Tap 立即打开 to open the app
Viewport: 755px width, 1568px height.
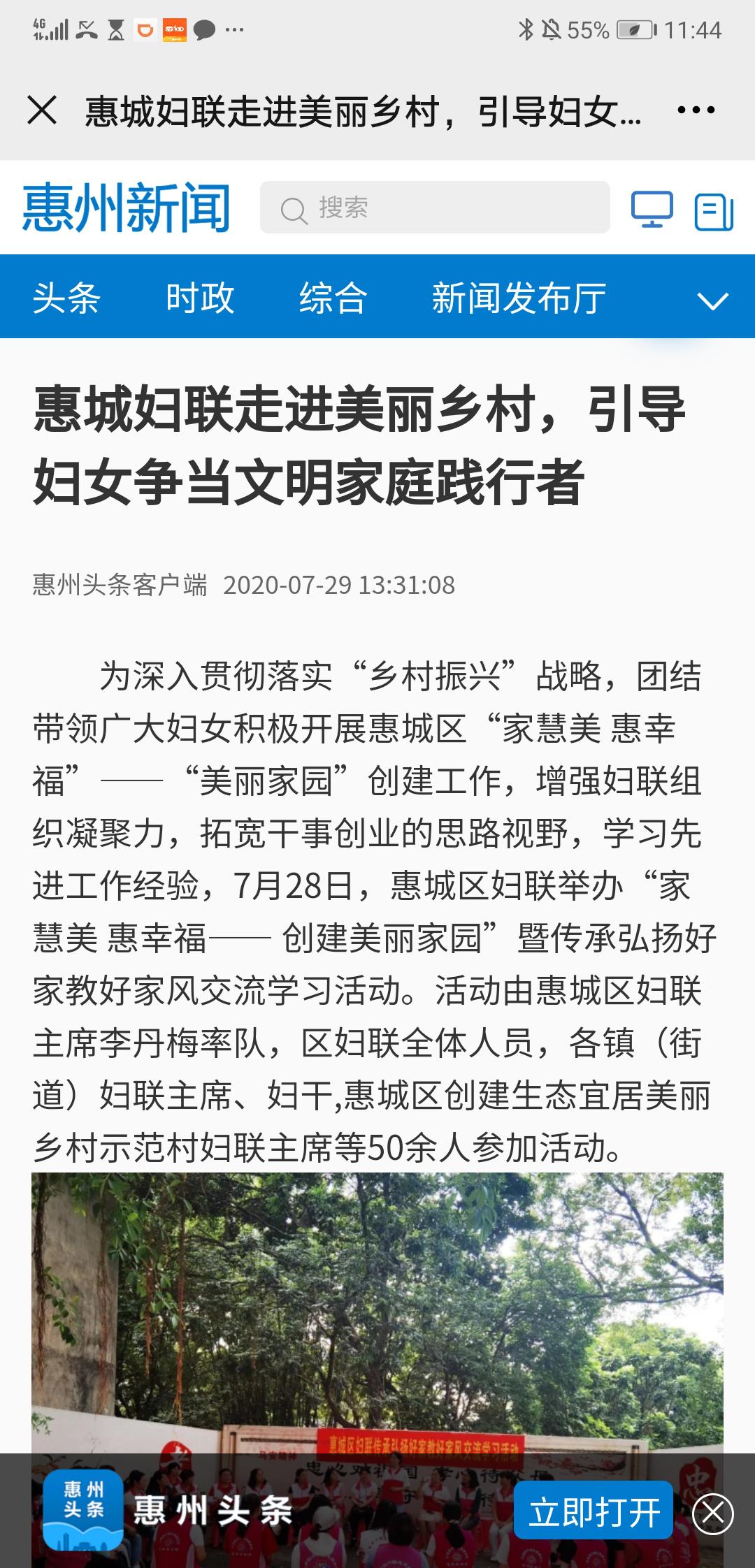point(594,1513)
